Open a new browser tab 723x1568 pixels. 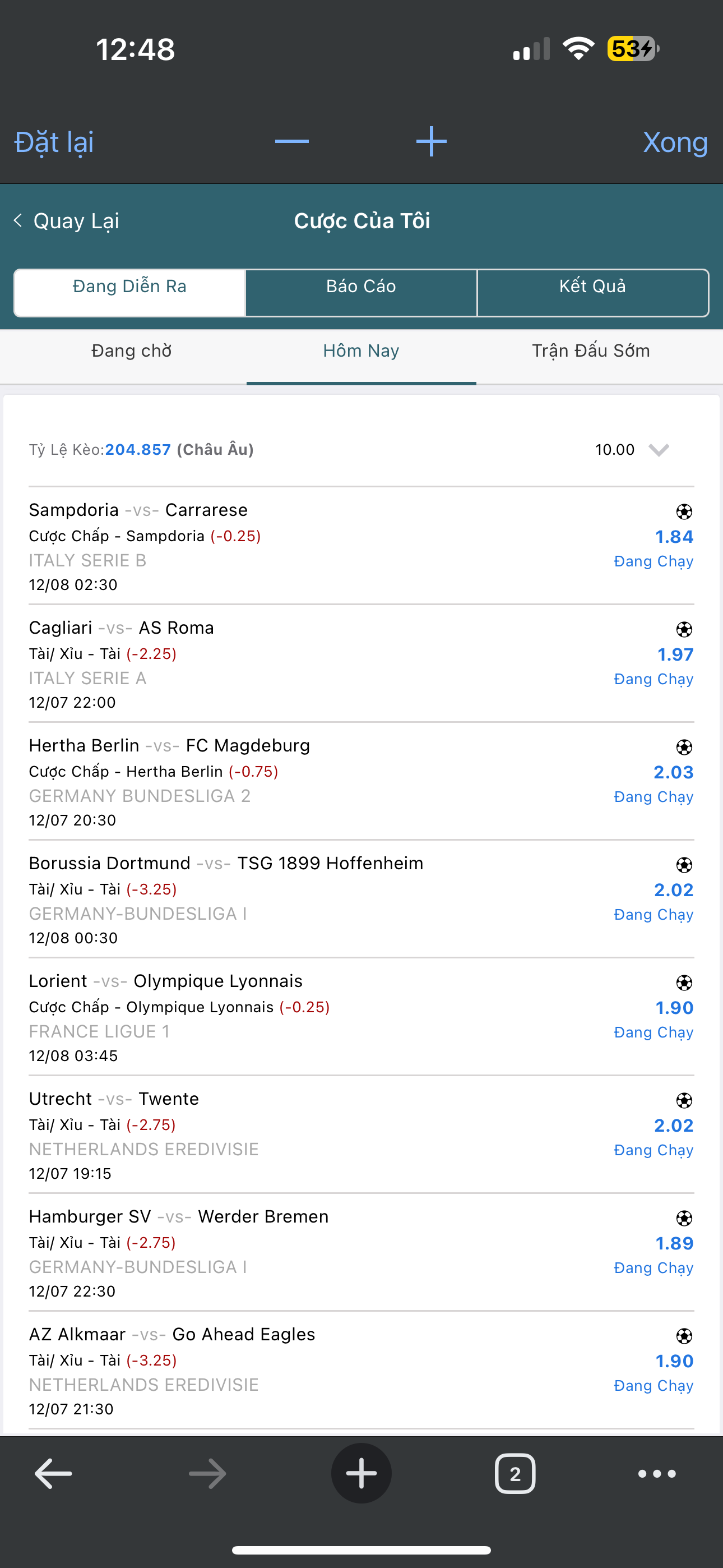coord(361,1474)
